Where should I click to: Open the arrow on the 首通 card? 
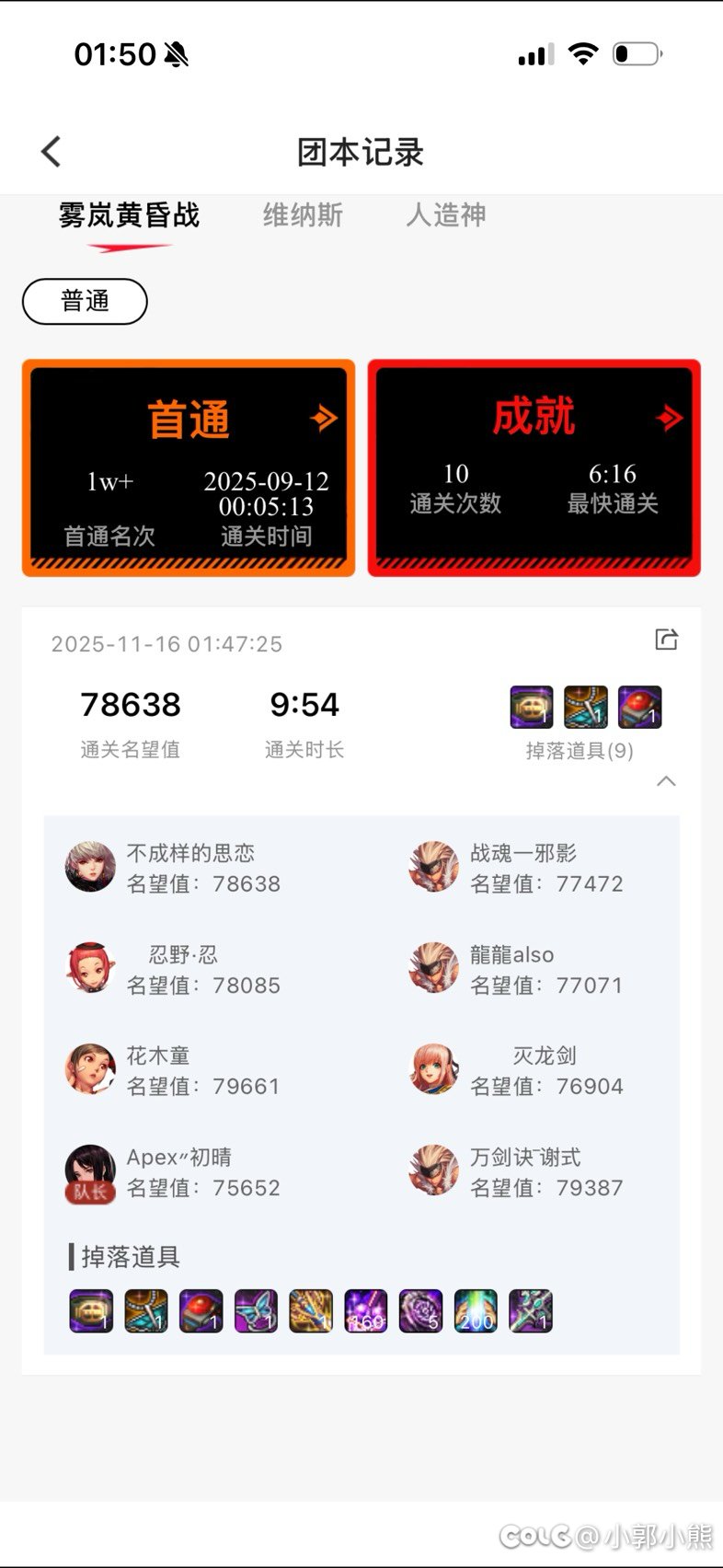tap(322, 417)
